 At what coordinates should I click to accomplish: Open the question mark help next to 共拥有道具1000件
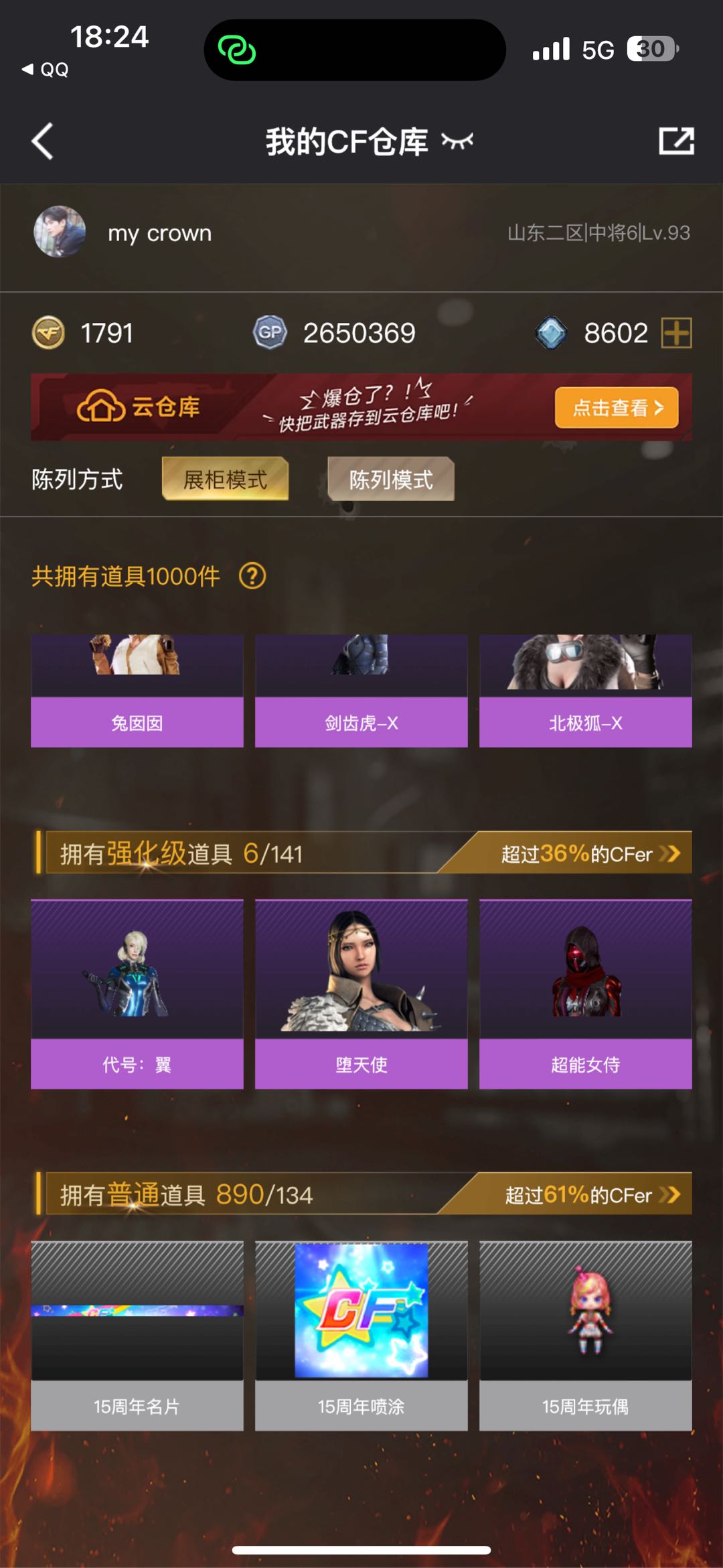coord(252,576)
